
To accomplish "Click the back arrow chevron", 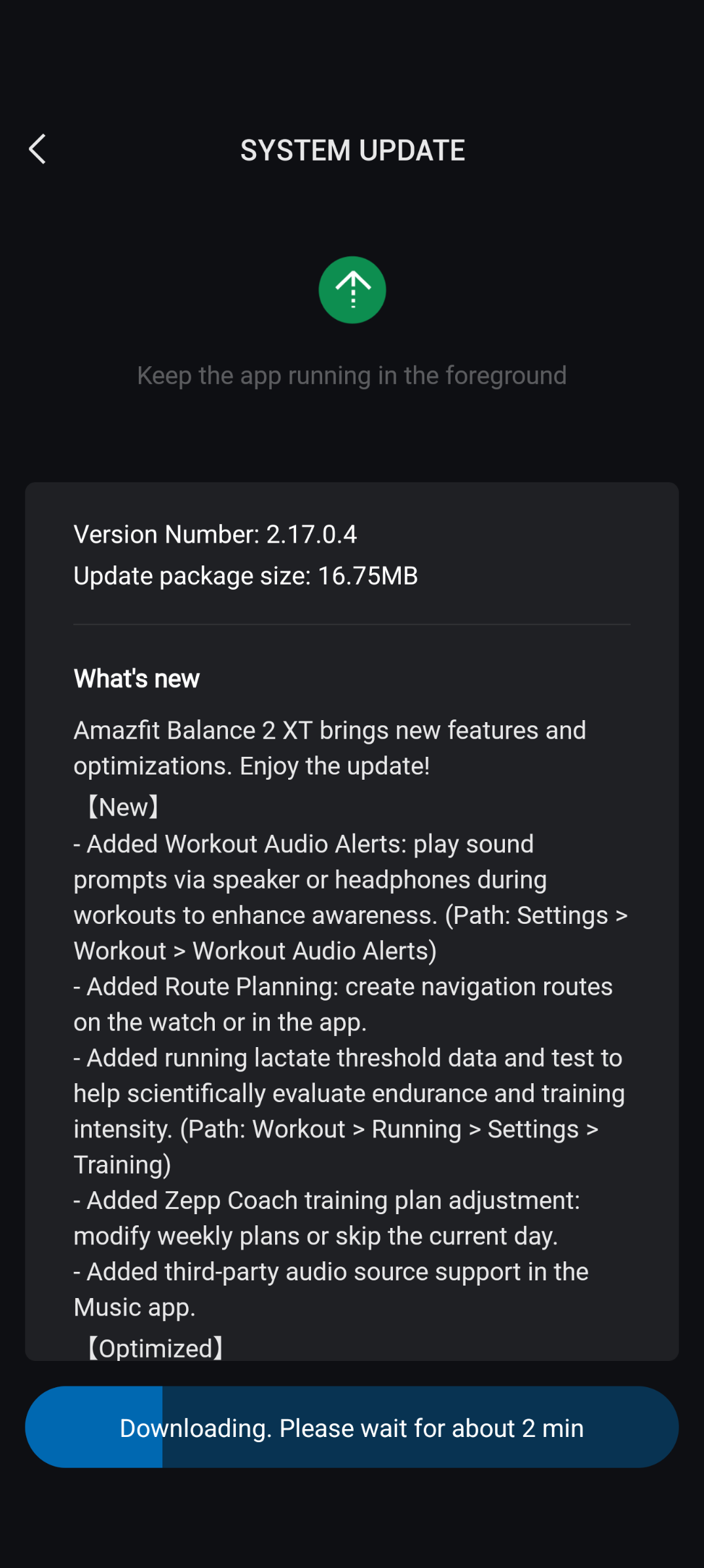I will (37, 149).
